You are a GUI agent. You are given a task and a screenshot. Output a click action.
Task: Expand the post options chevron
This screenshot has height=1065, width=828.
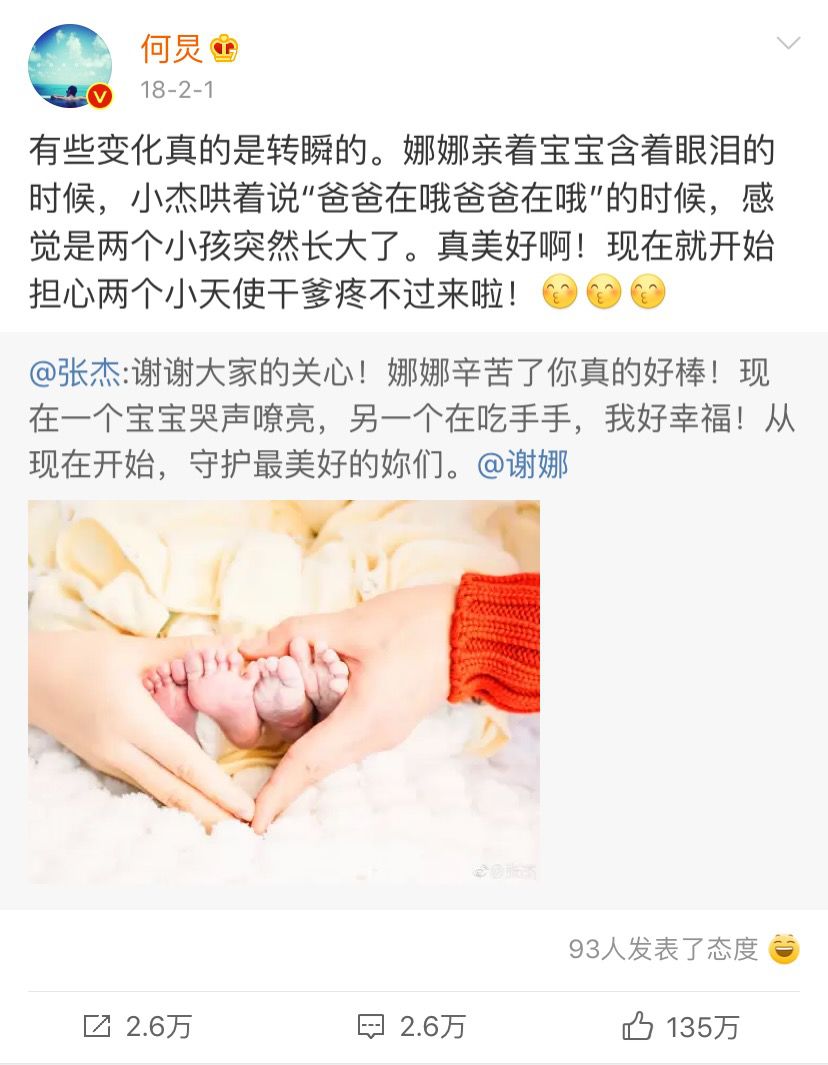click(789, 43)
